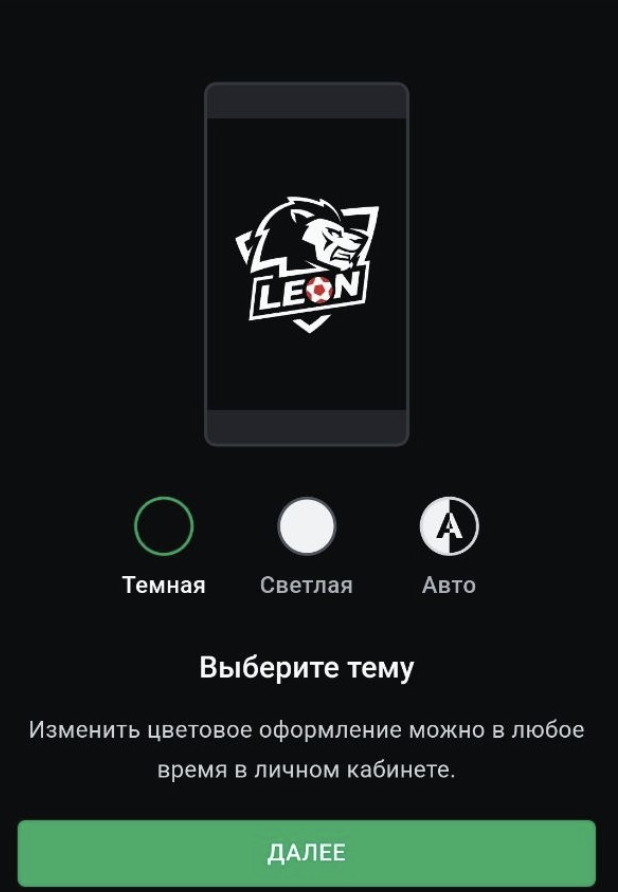This screenshot has height=892, width=618.
Task: Choose the Светлая light theme
Action: click(x=306, y=526)
